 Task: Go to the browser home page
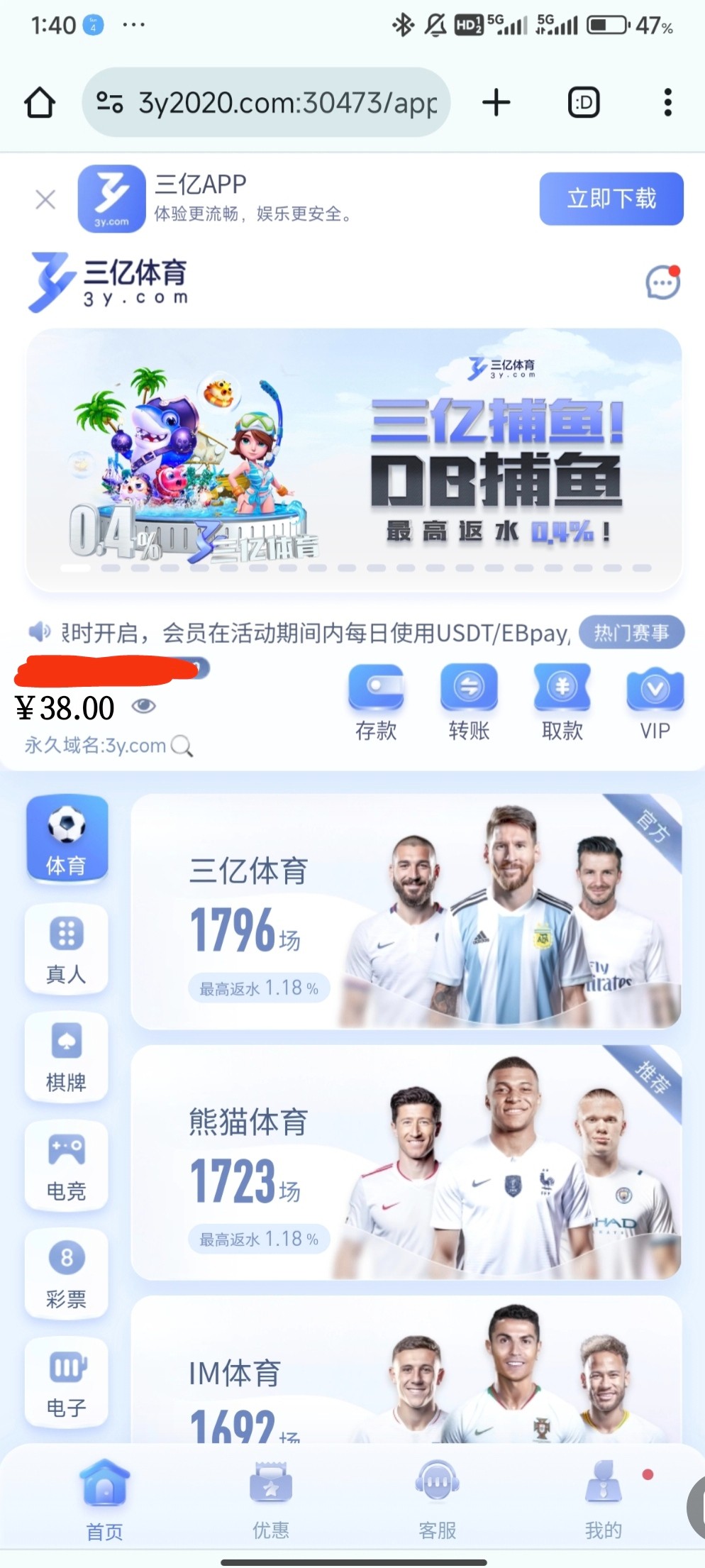tap(40, 103)
